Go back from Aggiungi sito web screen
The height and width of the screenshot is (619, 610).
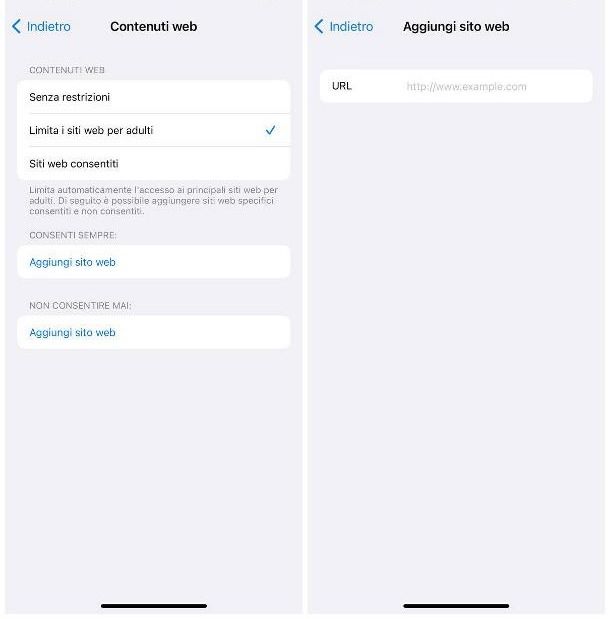[344, 26]
